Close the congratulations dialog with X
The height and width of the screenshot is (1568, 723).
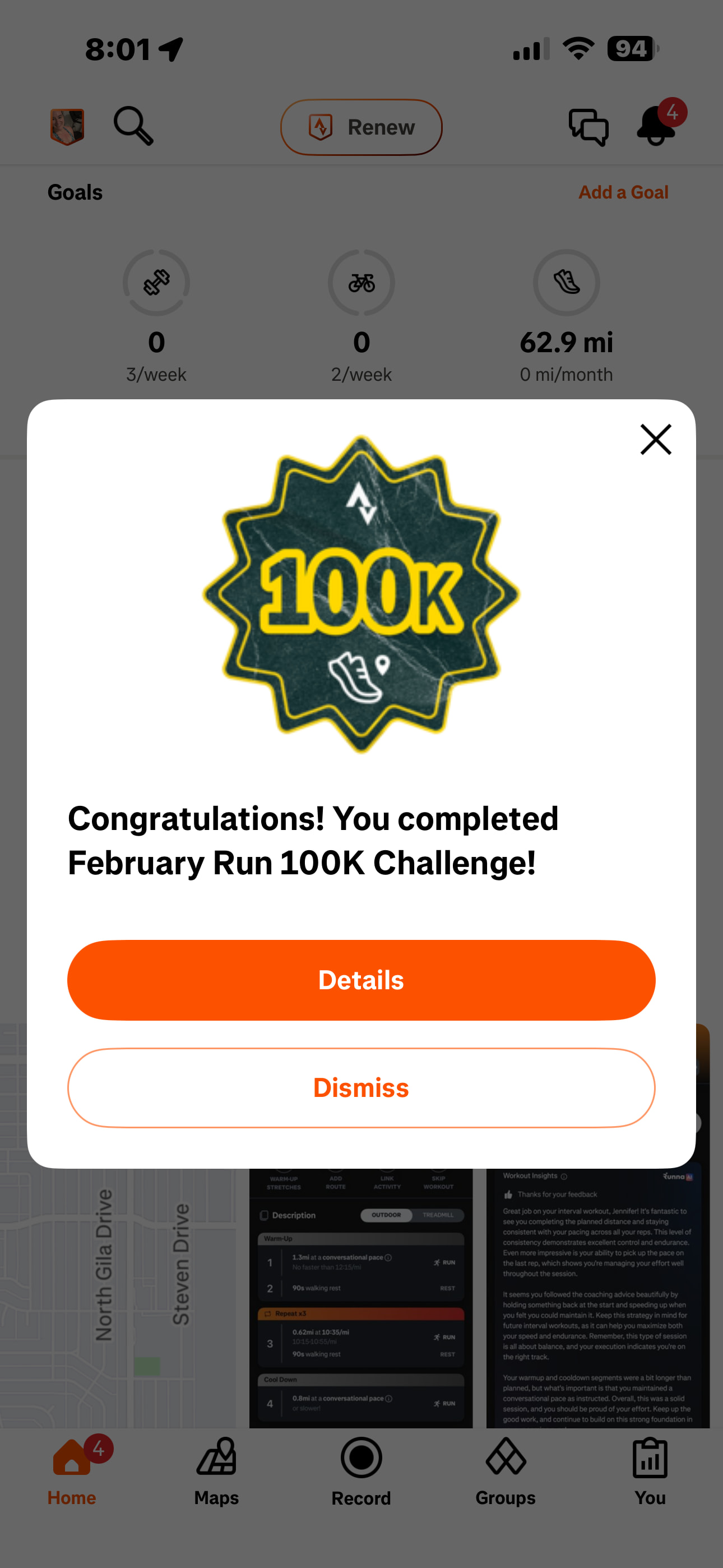tap(655, 440)
